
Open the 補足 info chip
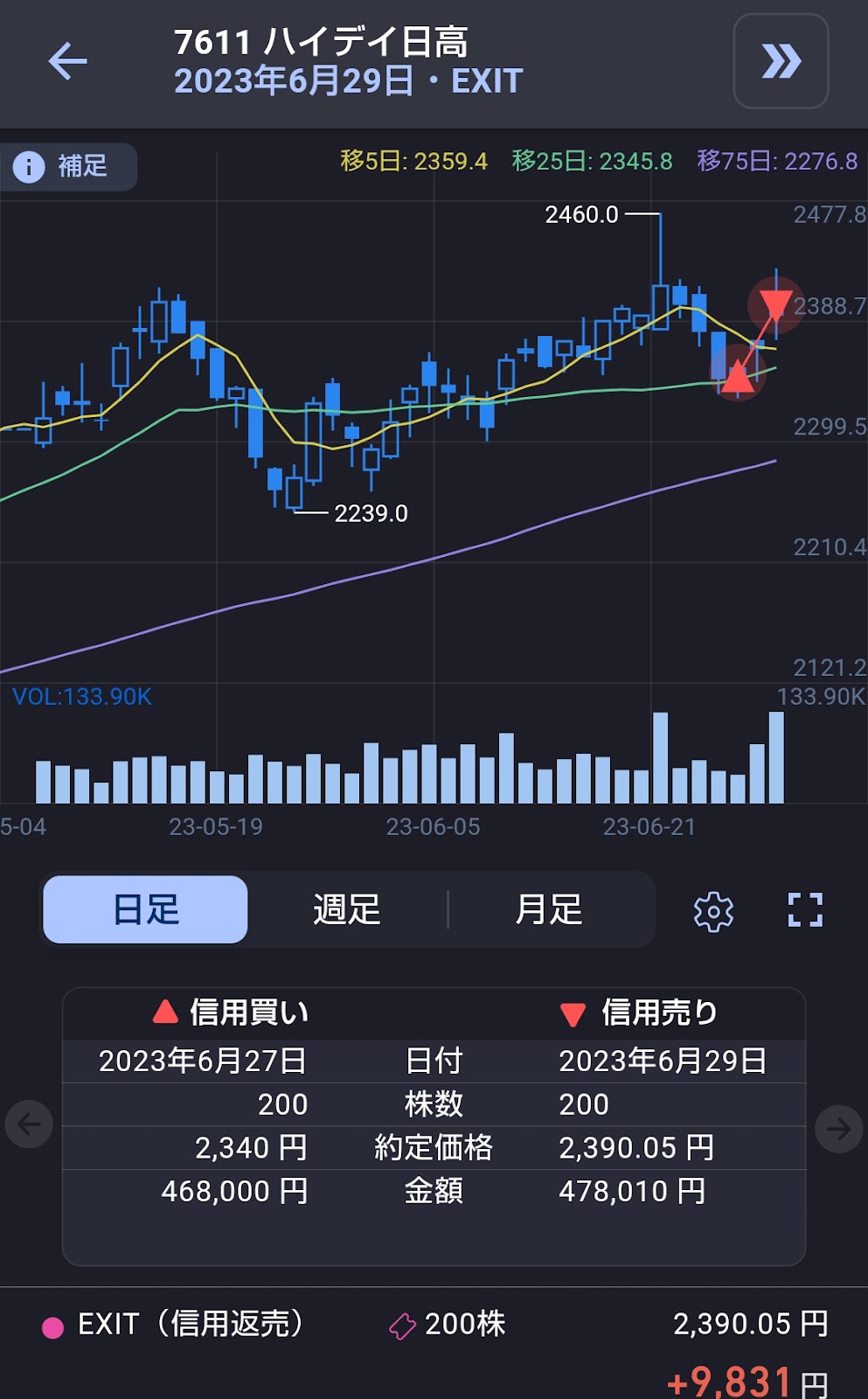pos(68,166)
